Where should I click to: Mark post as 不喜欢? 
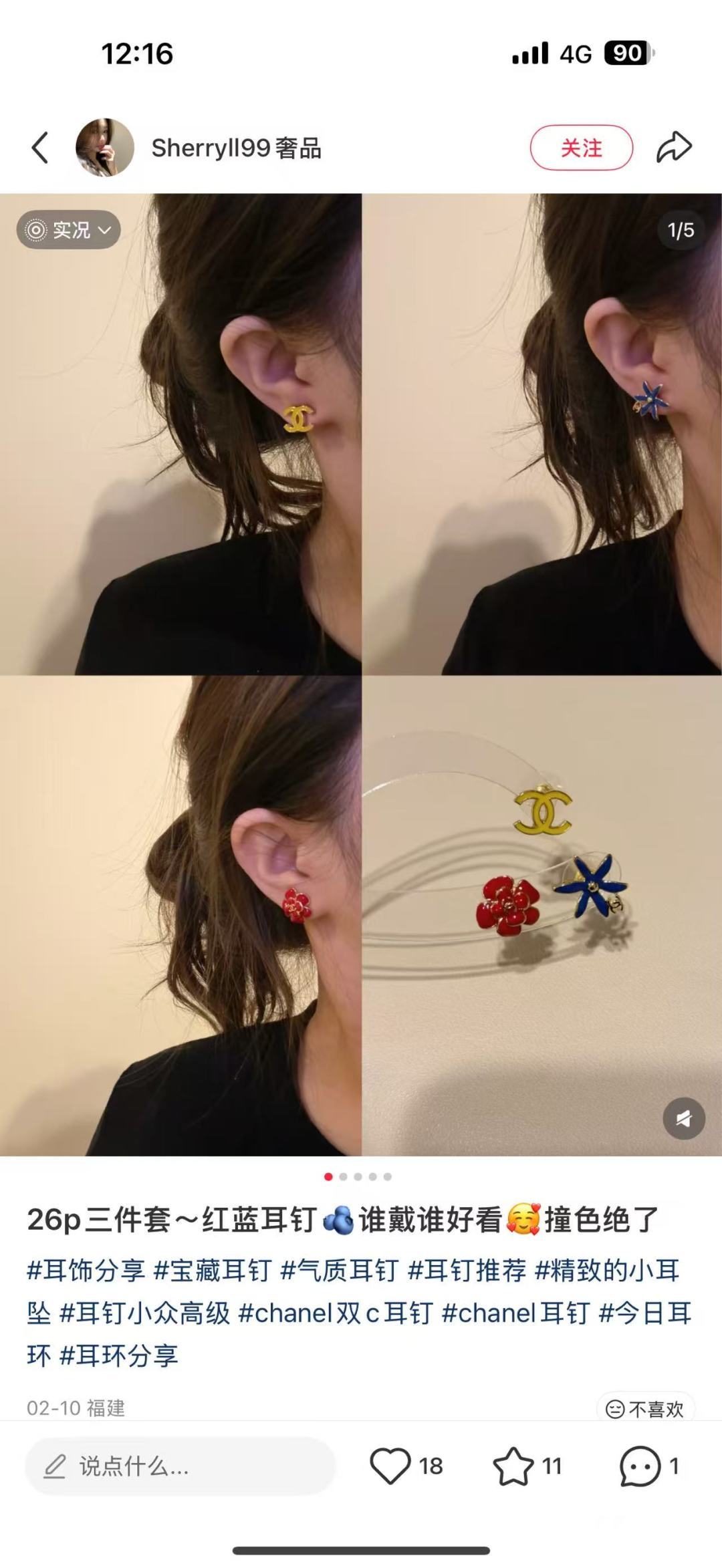(x=645, y=1409)
